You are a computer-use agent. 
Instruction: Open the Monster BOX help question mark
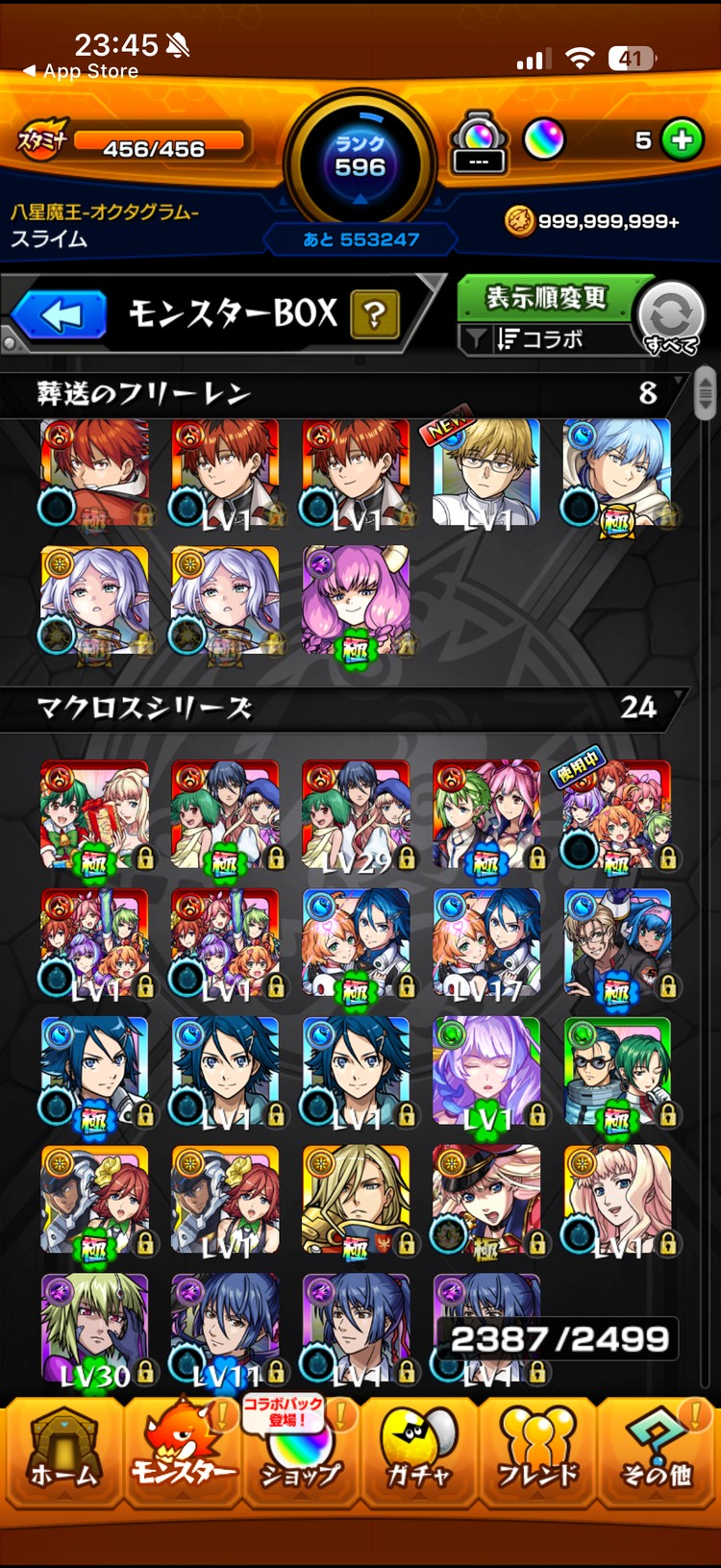(375, 314)
